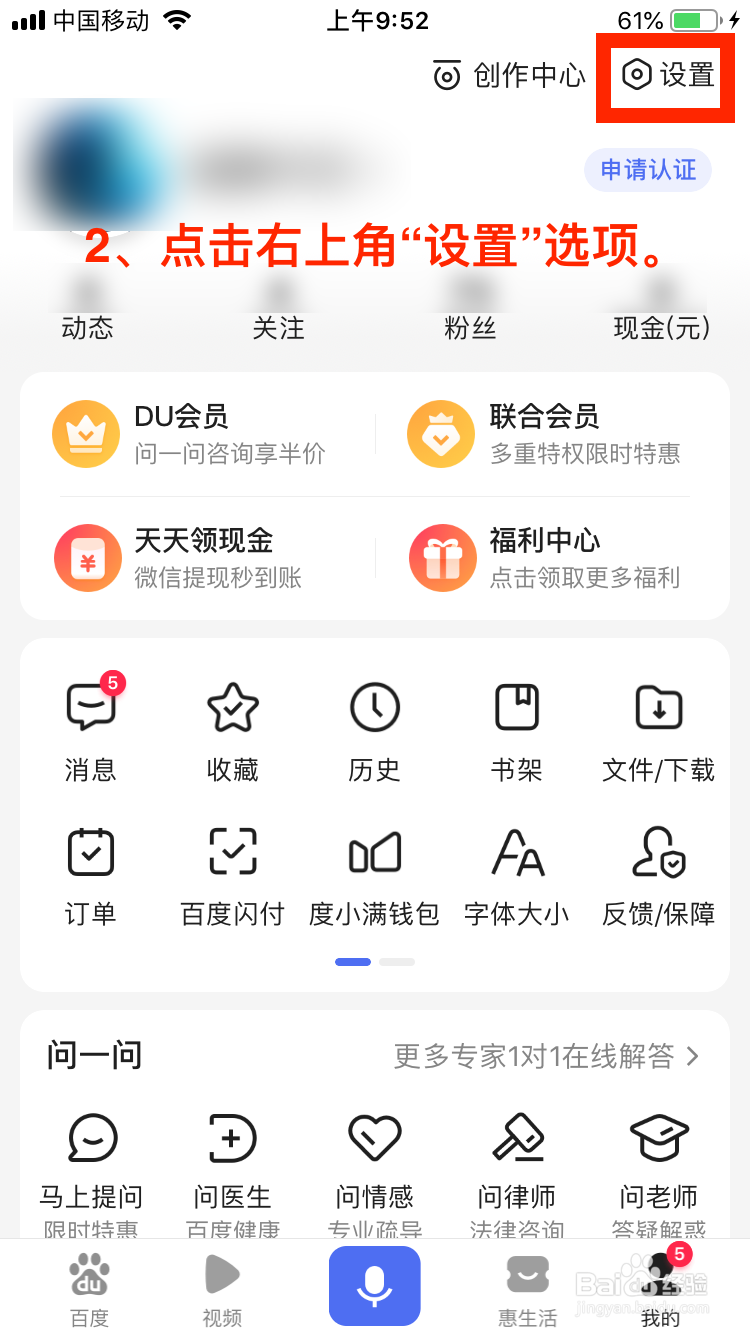Tap the 申请认证 badge

tap(647, 170)
